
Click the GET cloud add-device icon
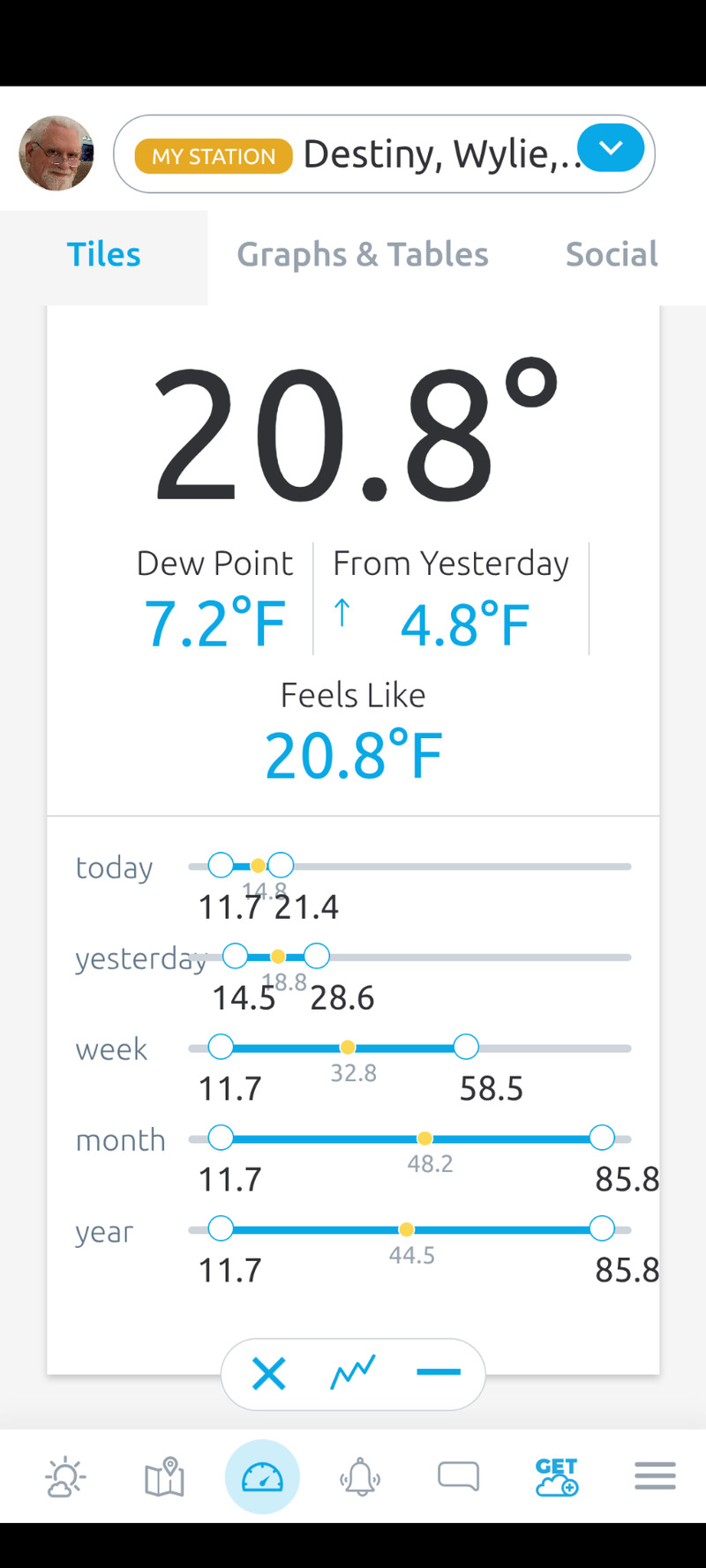556,1476
